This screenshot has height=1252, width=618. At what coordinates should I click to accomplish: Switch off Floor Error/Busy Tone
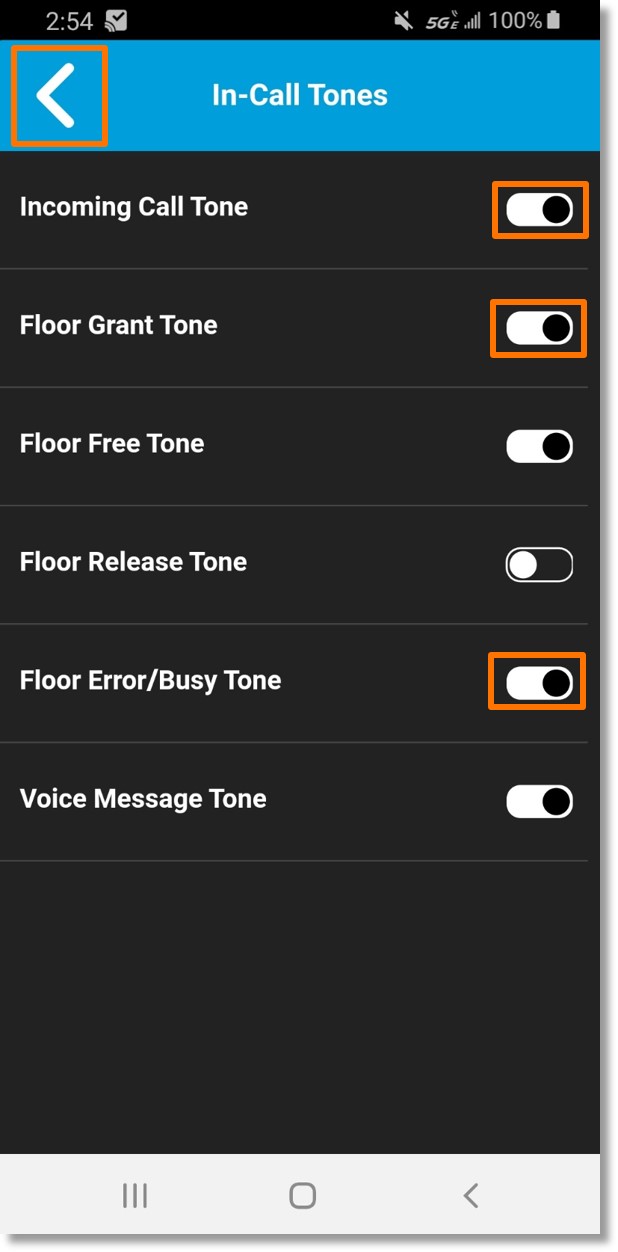pyautogui.click(x=539, y=683)
